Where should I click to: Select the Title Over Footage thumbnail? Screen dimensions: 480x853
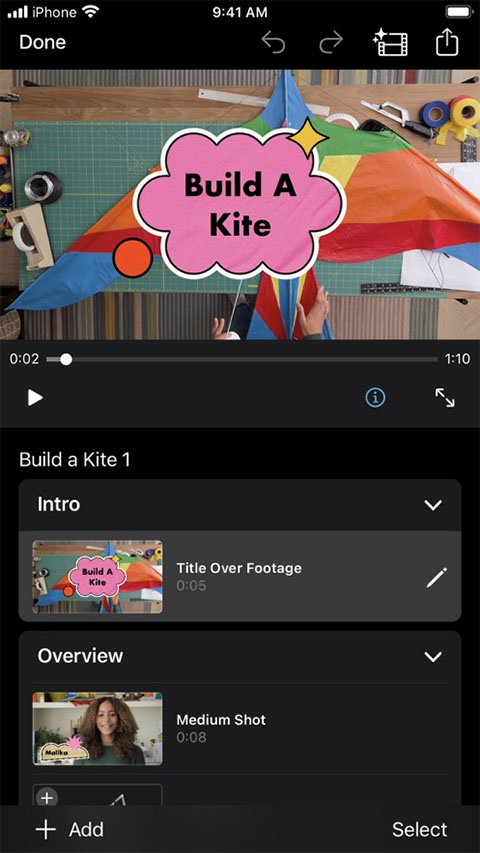coord(97,577)
